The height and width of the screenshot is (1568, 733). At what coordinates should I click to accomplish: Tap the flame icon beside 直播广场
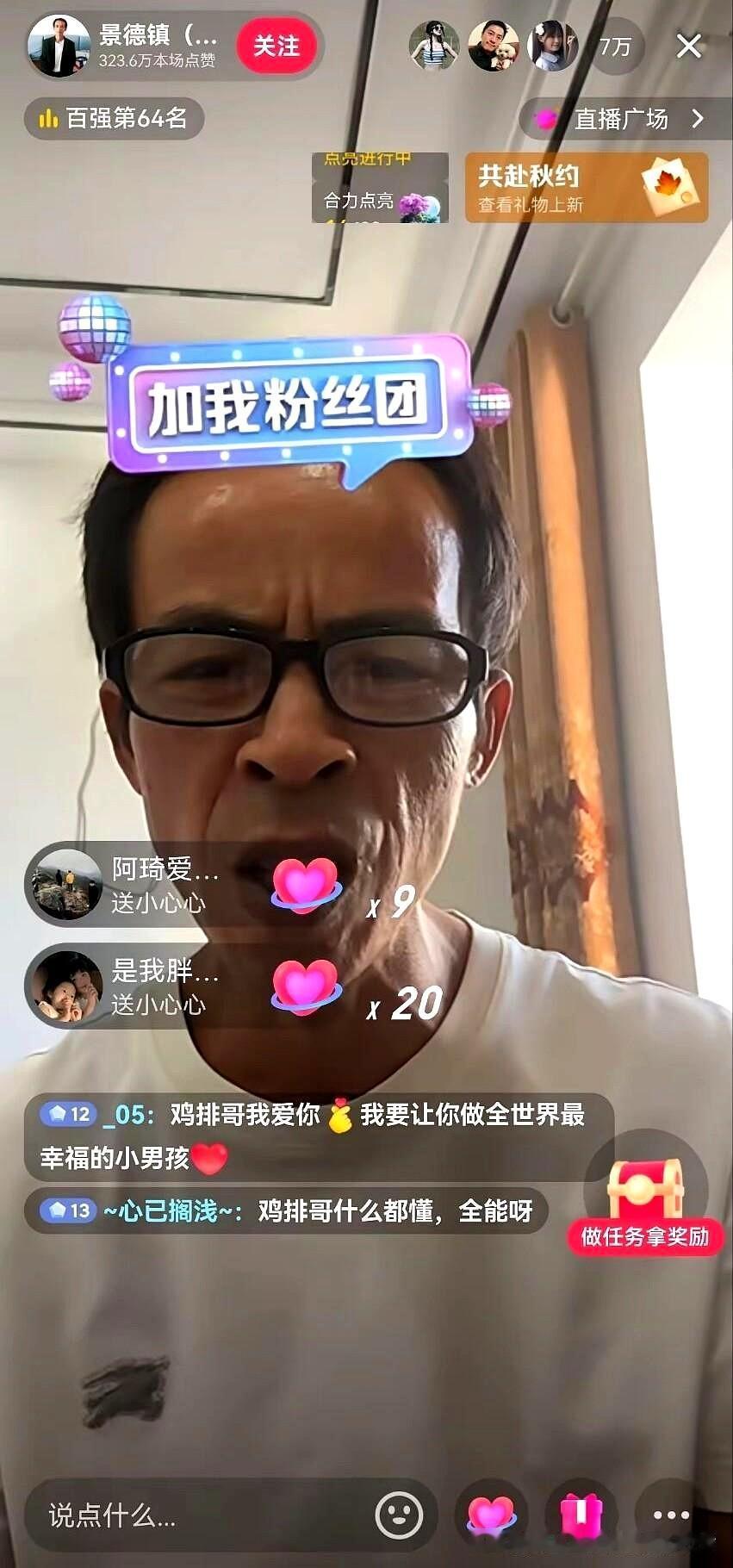[544, 120]
